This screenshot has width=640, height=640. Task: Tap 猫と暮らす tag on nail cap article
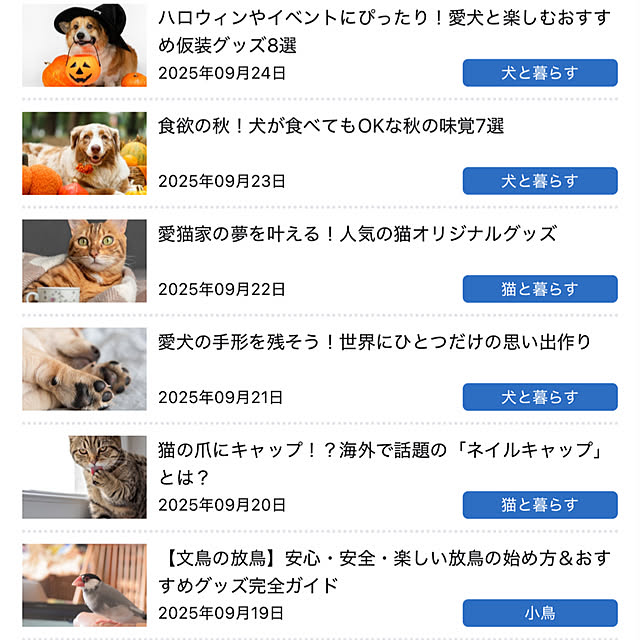click(x=540, y=505)
